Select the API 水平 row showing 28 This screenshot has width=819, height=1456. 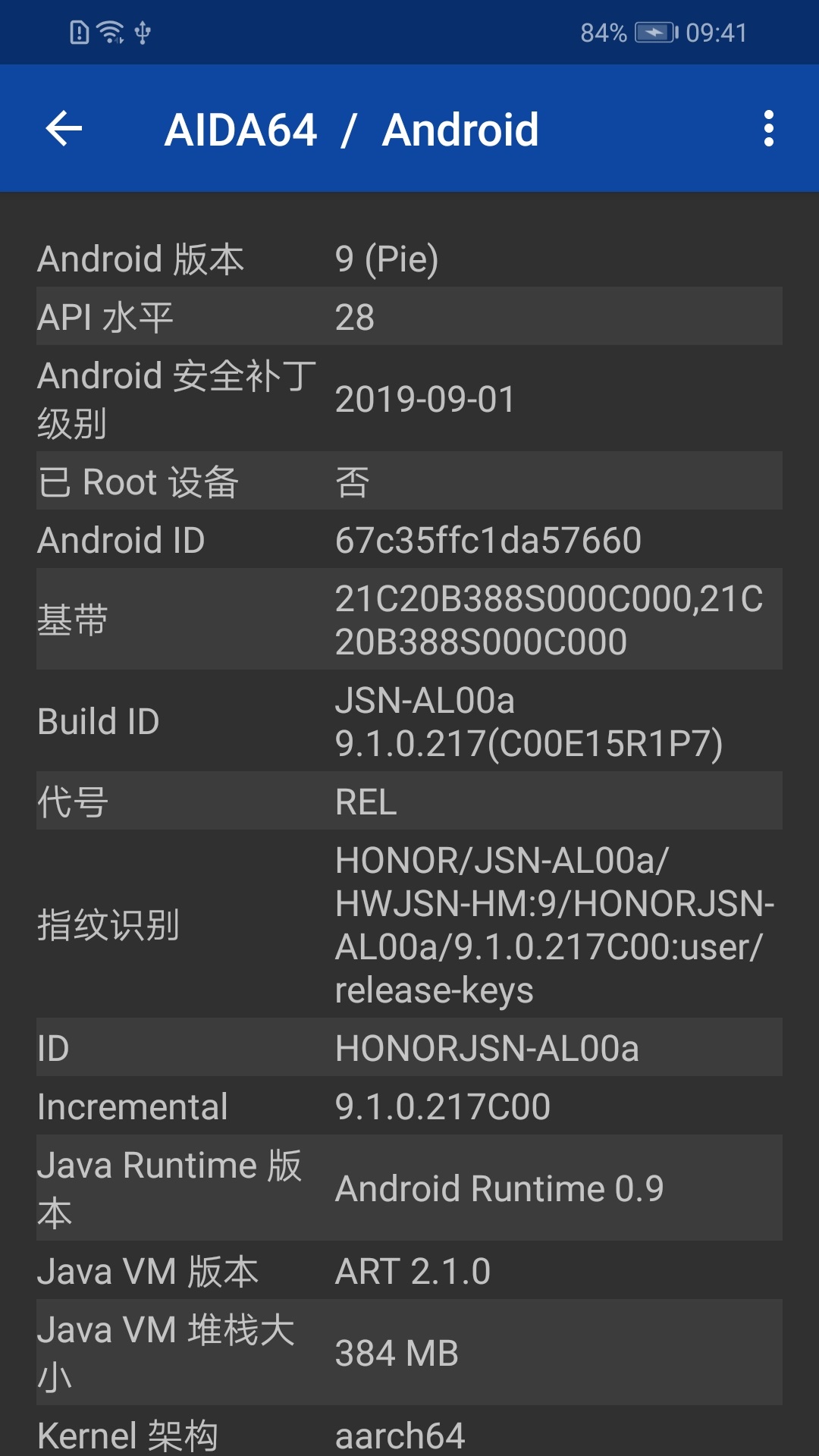tap(303, 317)
